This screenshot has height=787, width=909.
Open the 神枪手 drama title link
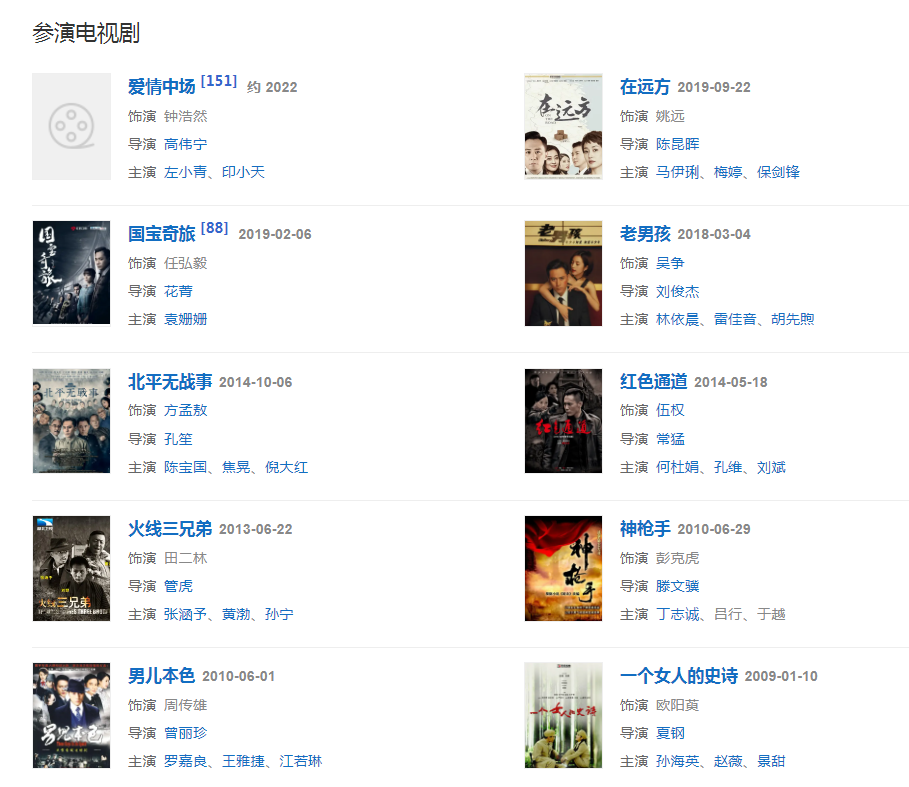tap(645, 529)
